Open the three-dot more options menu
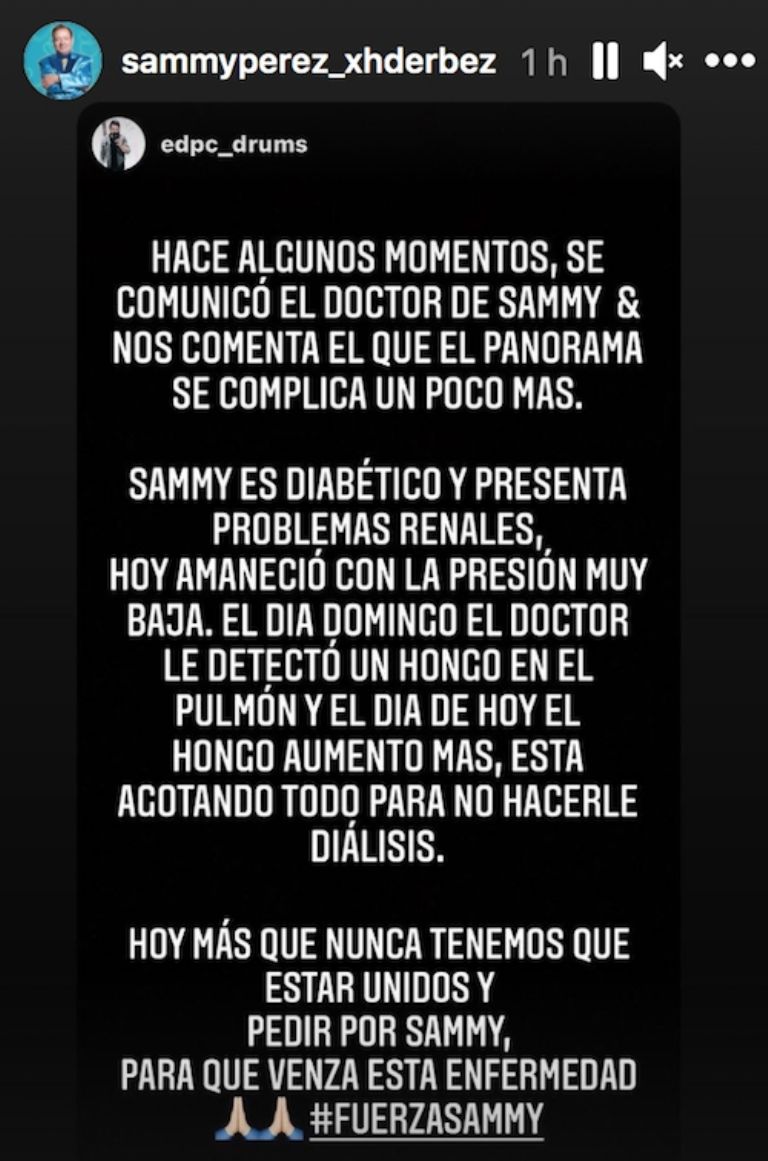 click(x=728, y=62)
